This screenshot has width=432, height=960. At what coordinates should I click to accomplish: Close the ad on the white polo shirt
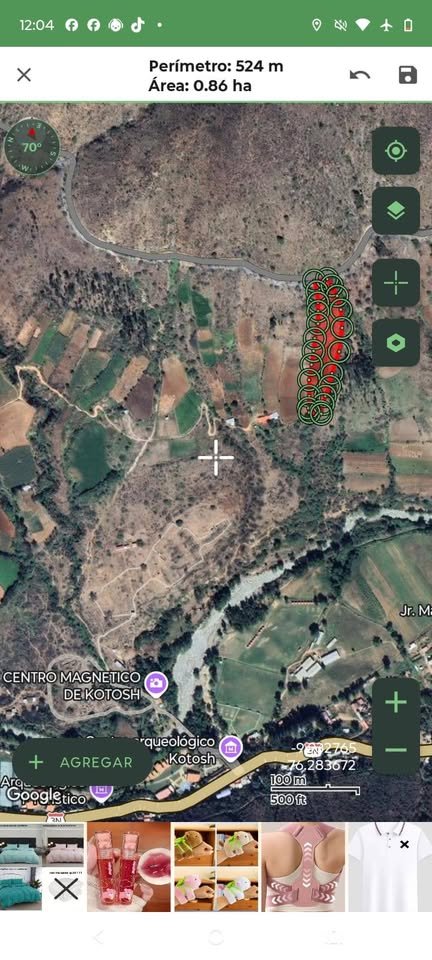point(404,844)
